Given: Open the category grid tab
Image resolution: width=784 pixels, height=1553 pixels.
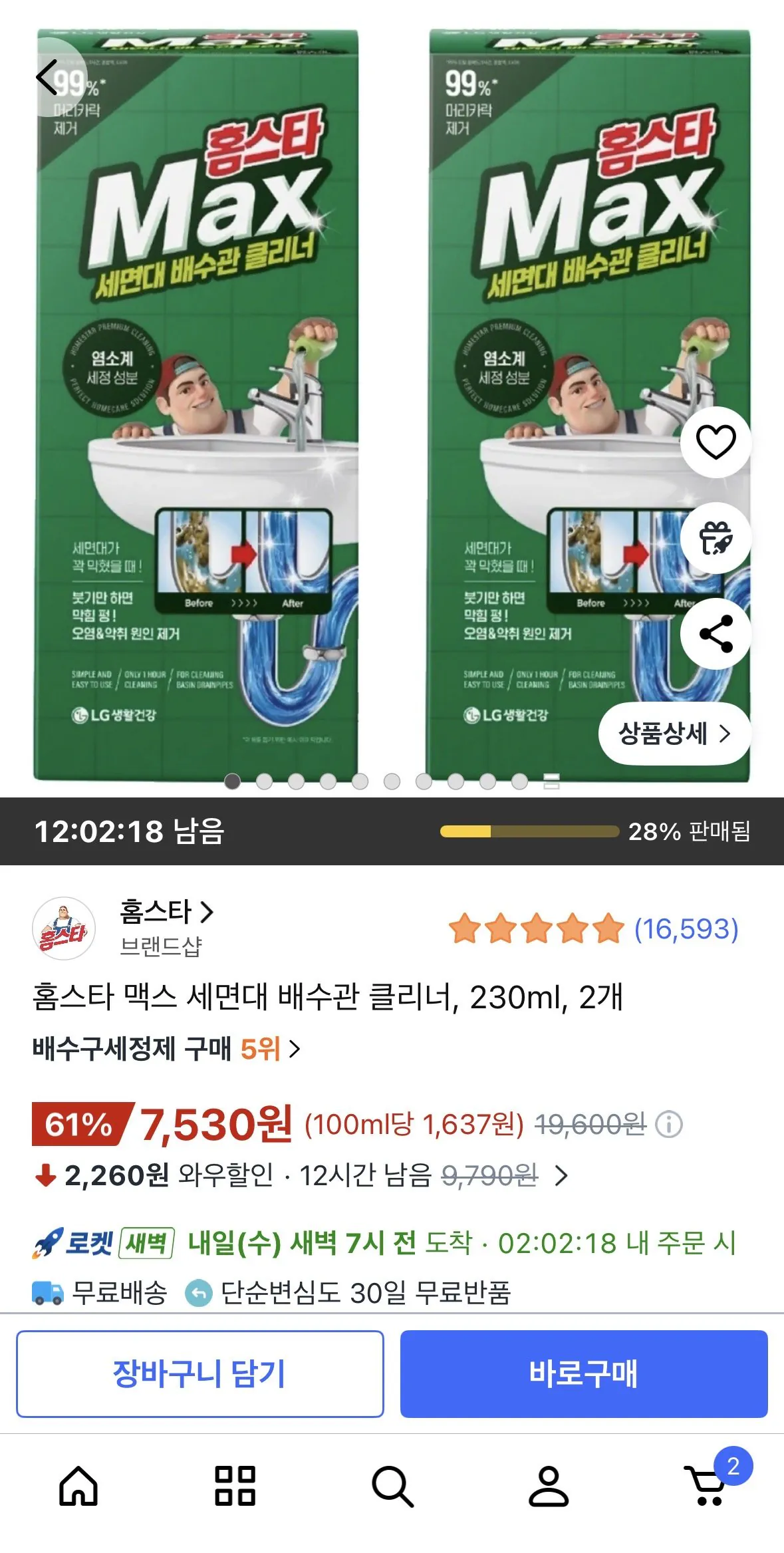Looking at the screenshot, I should (235, 1485).
